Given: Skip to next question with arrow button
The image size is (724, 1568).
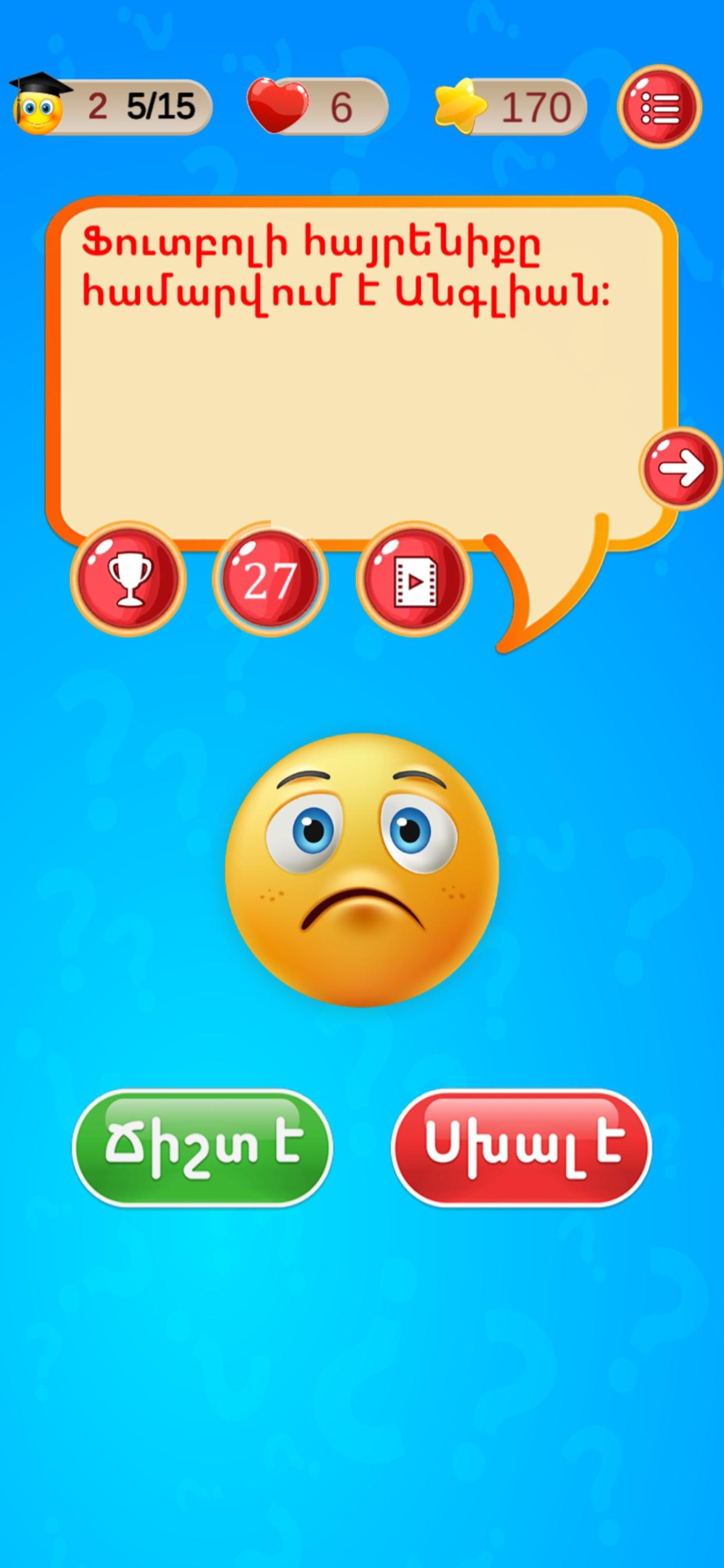Looking at the screenshot, I should pyautogui.click(x=681, y=468).
